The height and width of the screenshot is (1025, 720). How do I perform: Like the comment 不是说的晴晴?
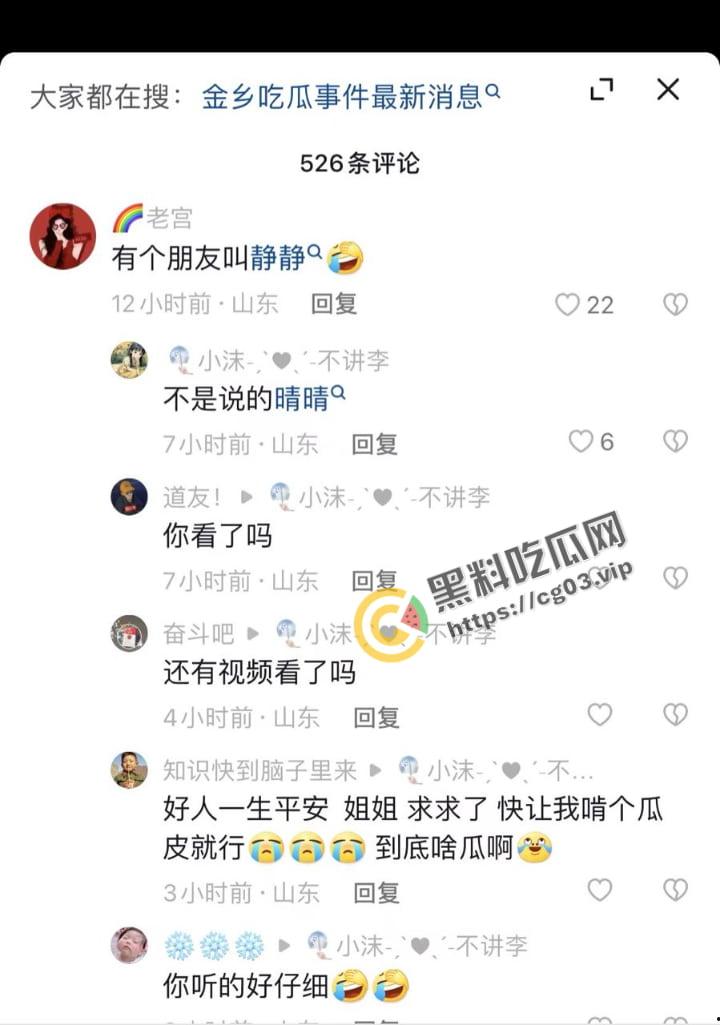581,441
